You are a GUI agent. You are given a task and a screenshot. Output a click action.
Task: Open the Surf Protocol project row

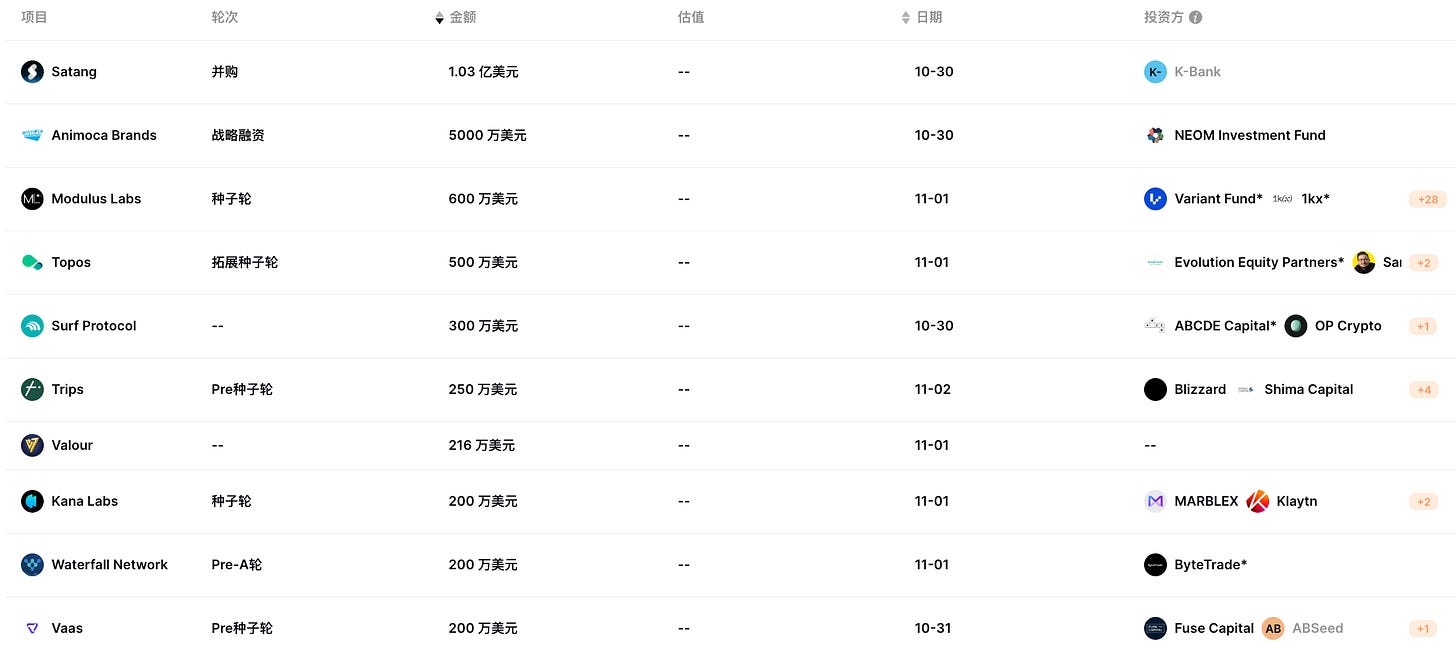point(93,326)
